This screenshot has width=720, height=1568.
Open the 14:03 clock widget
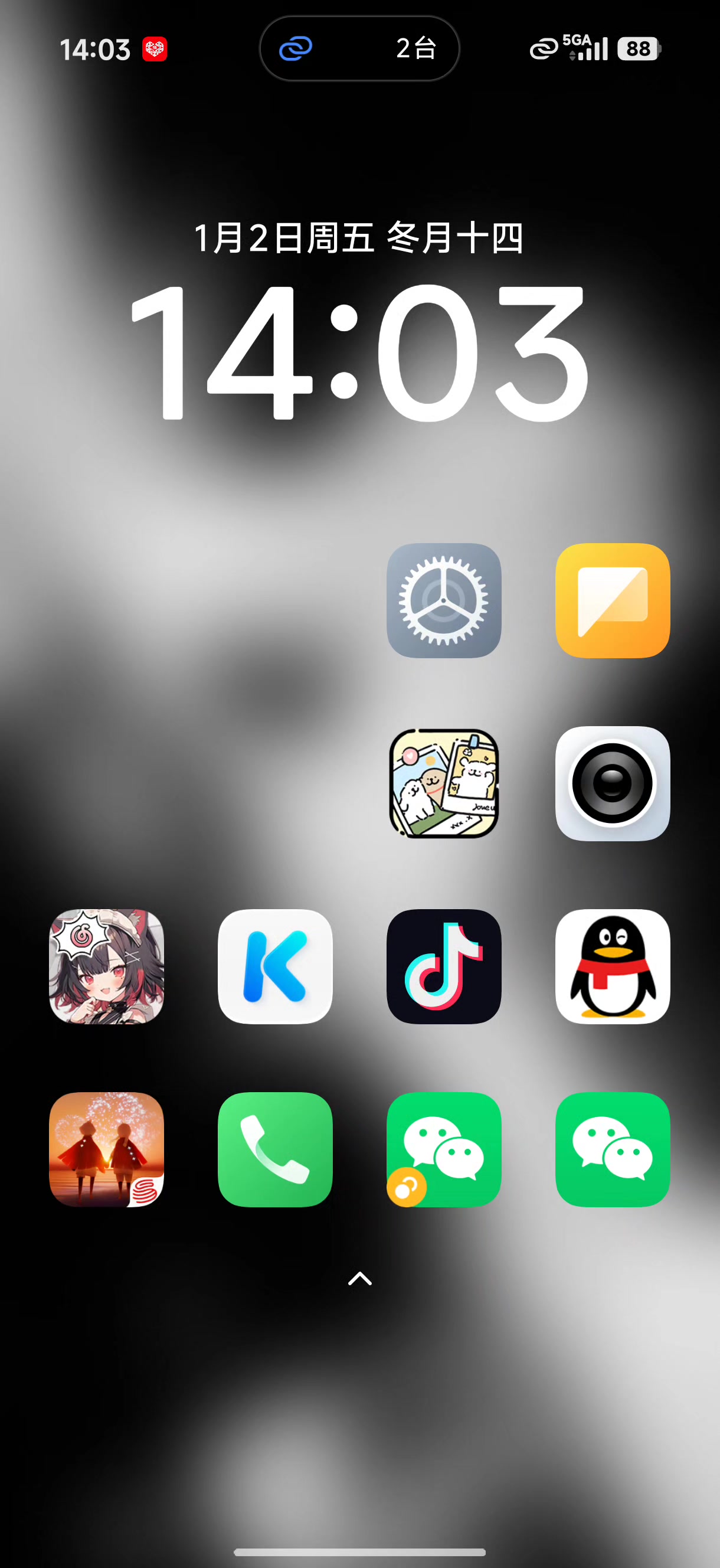pyautogui.click(x=359, y=352)
